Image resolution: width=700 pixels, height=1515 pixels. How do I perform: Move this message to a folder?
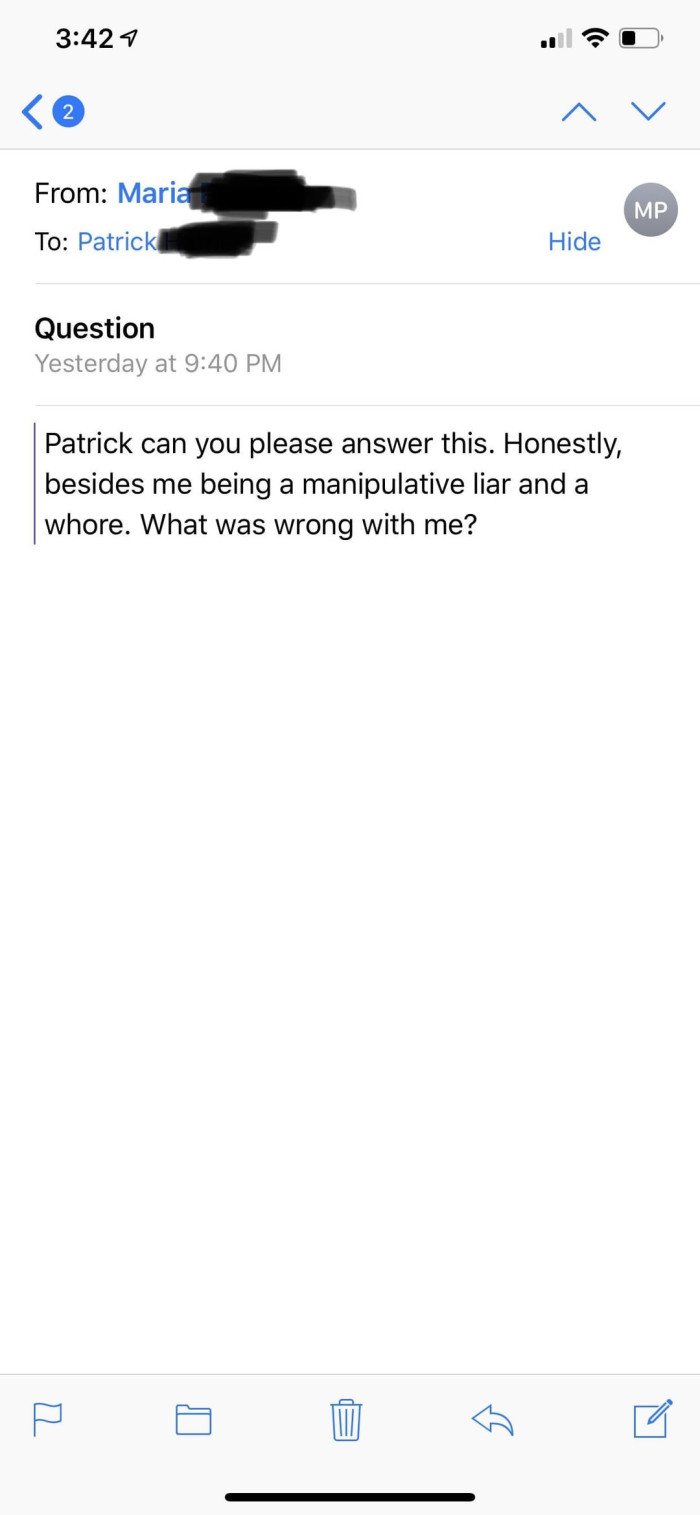pos(193,1419)
